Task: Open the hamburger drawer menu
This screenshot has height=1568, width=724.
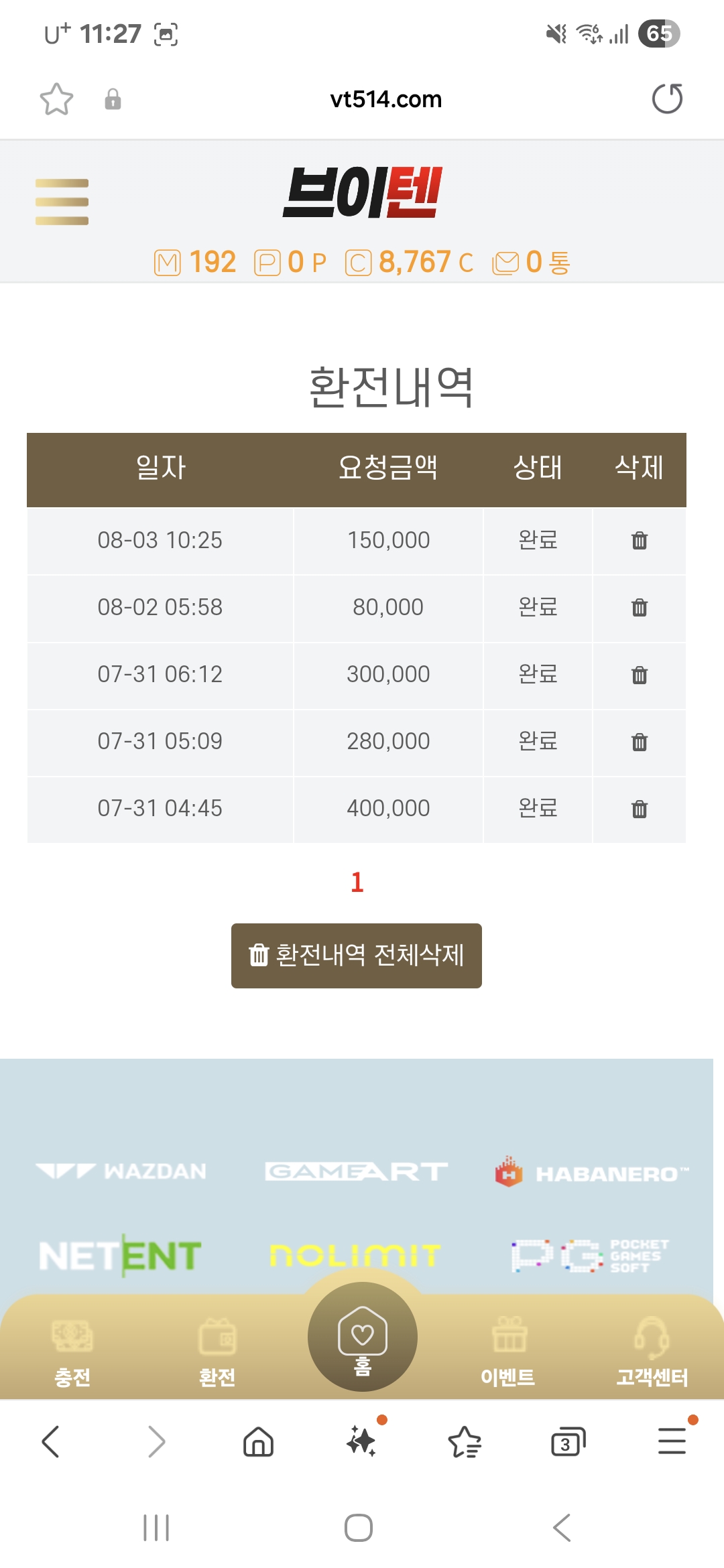Action: pos(62,202)
